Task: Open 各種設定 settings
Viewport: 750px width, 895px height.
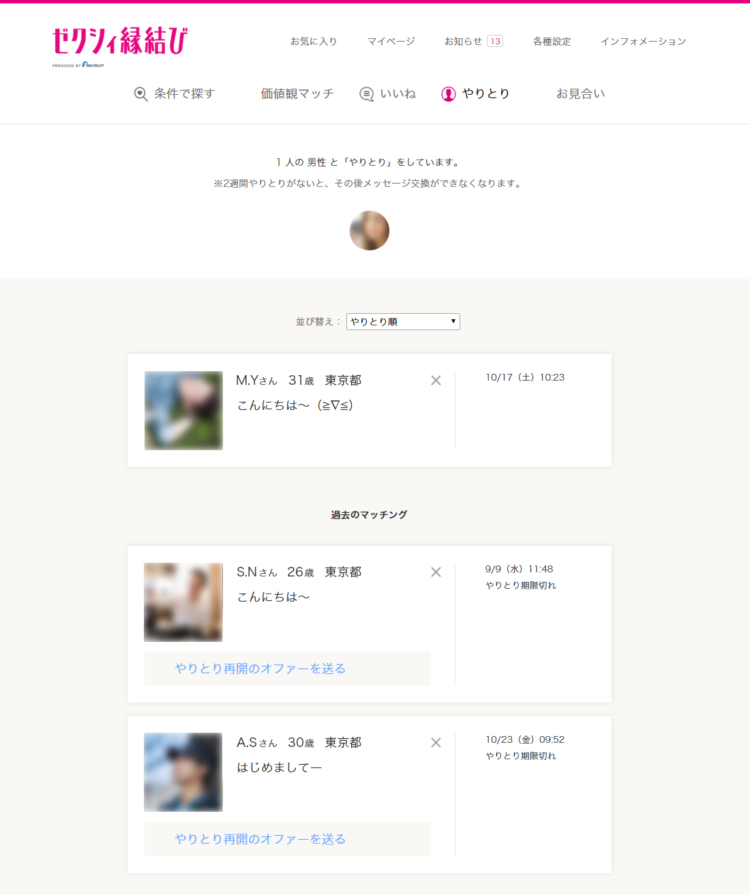Action: tap(551, 42)
